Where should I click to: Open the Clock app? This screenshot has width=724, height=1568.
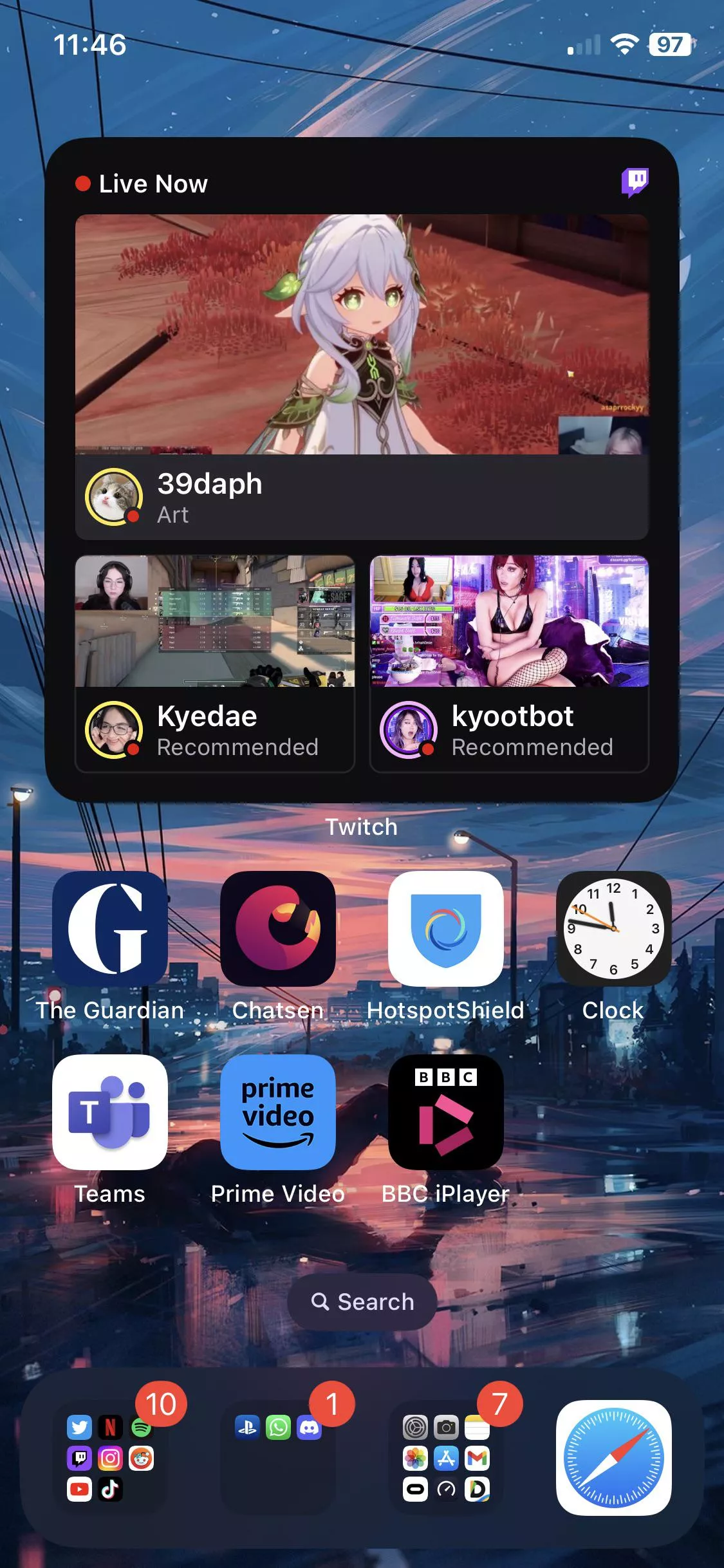(613, 928)
